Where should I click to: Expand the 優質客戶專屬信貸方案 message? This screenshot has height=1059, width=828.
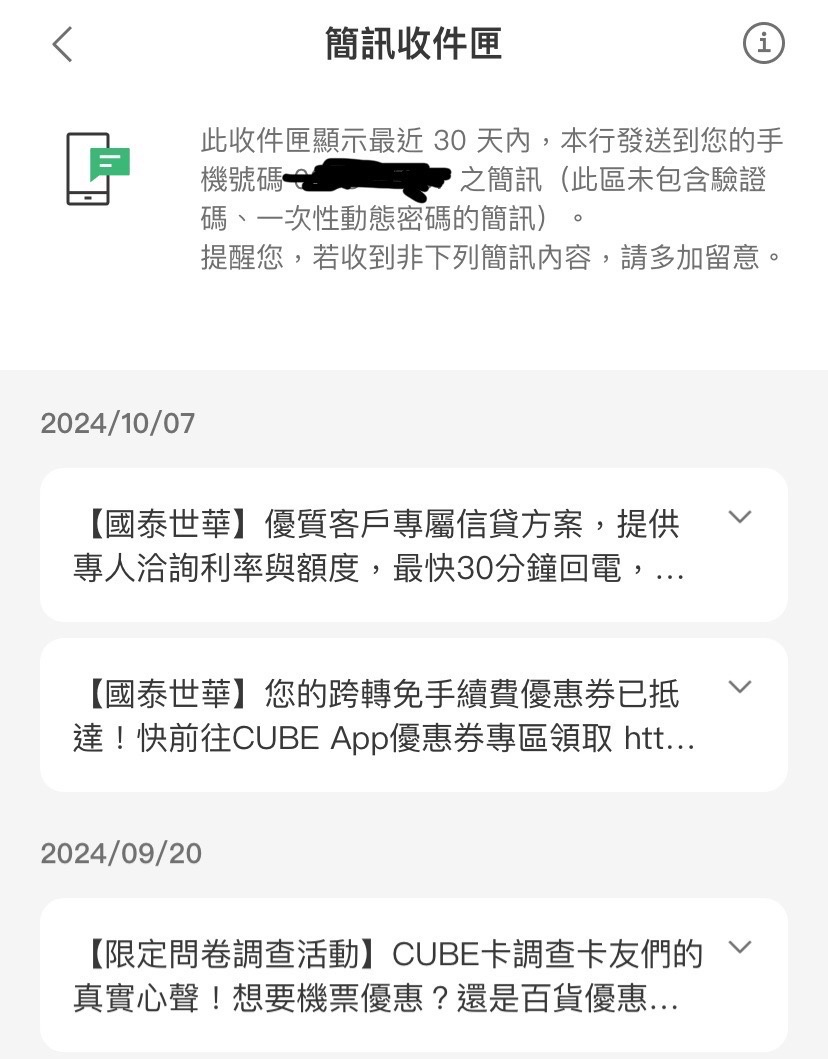739,517
